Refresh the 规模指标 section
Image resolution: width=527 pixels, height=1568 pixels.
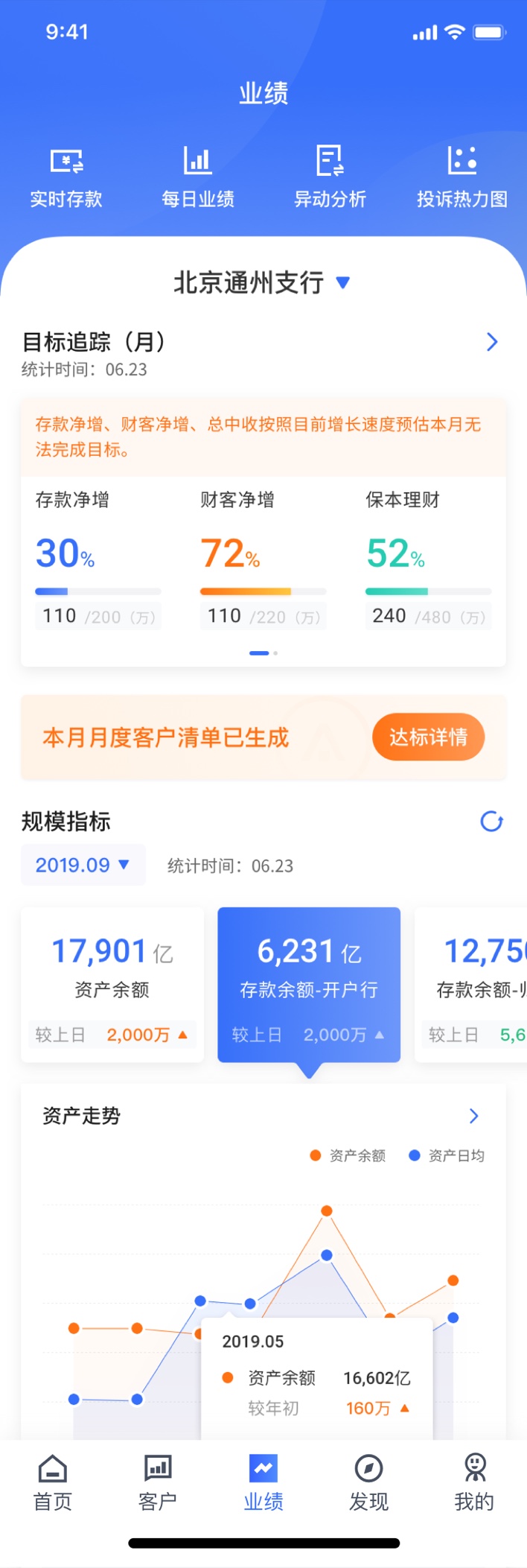(x=491, y=822)
